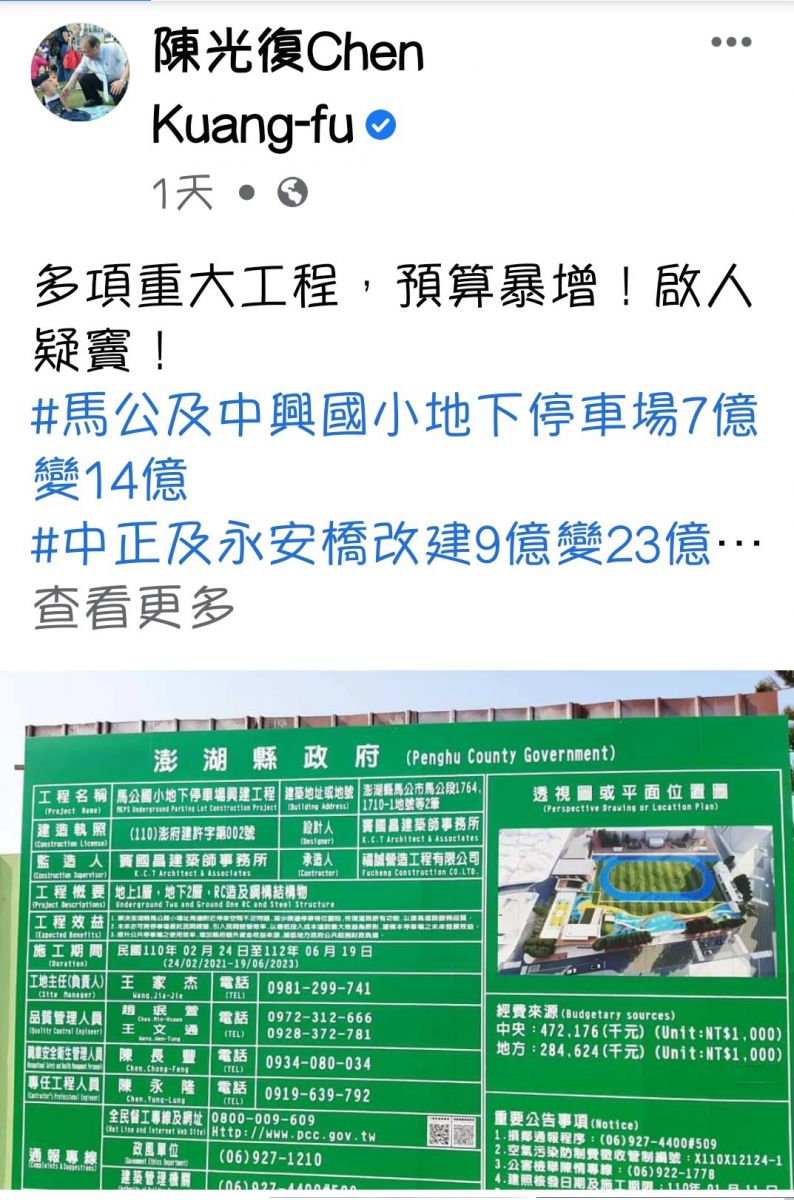Open the post's three-dot options menu
This screenshot has width=794, height=1200.
point(731,43)
